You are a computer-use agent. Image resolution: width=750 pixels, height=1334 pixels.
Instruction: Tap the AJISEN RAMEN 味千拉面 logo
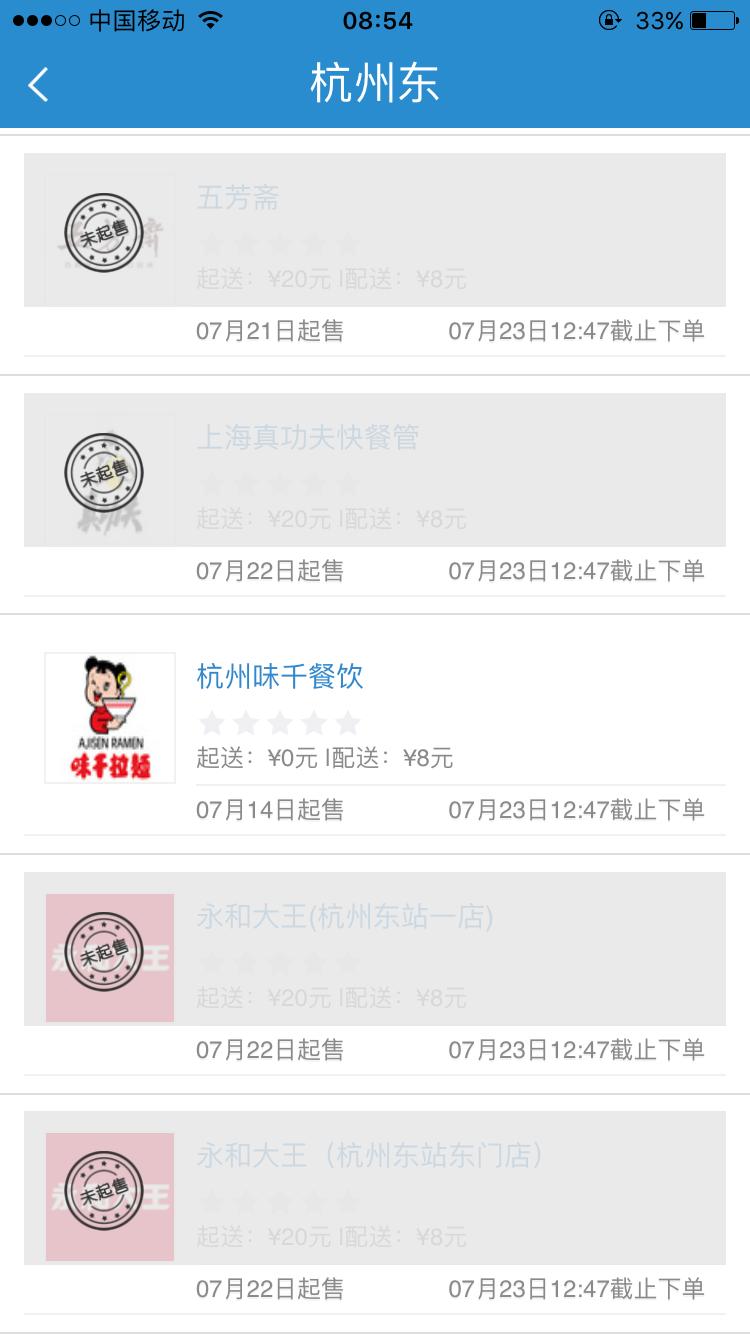(x=110, y=718)
